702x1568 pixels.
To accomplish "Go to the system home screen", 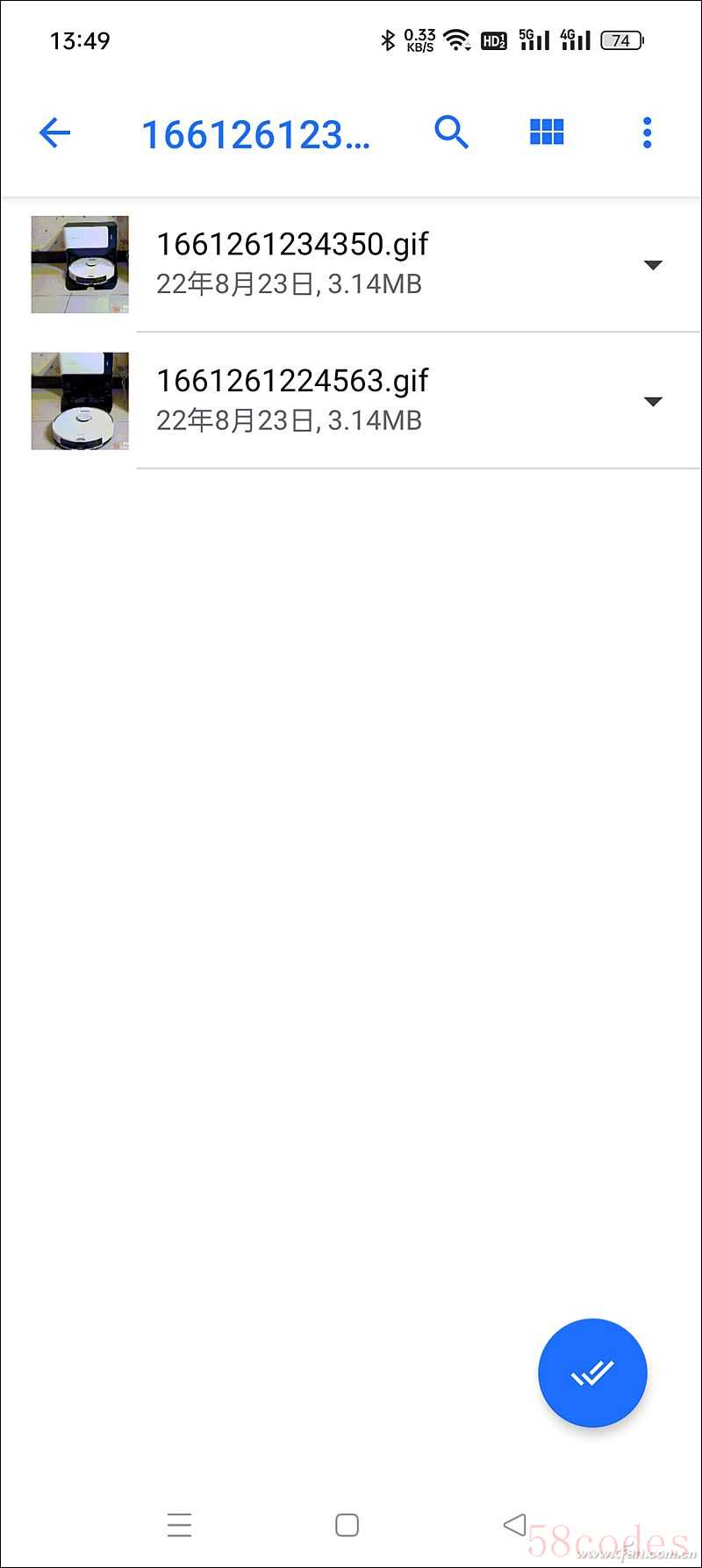I will coord(347,1524).
